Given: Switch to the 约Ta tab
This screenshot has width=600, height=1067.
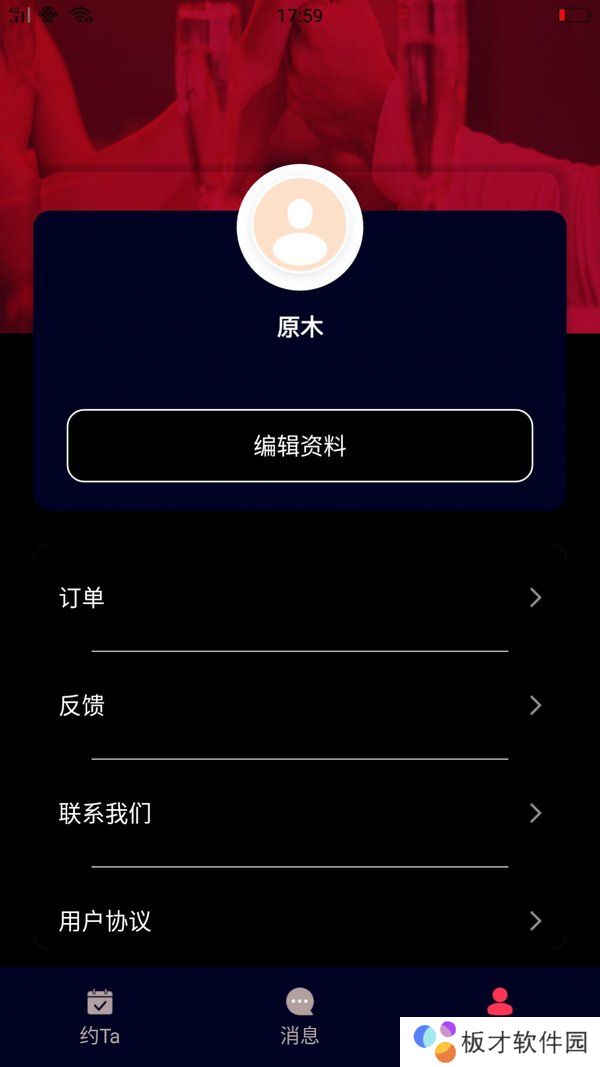Looking at the screenshot, I should tap(100, 1015).
